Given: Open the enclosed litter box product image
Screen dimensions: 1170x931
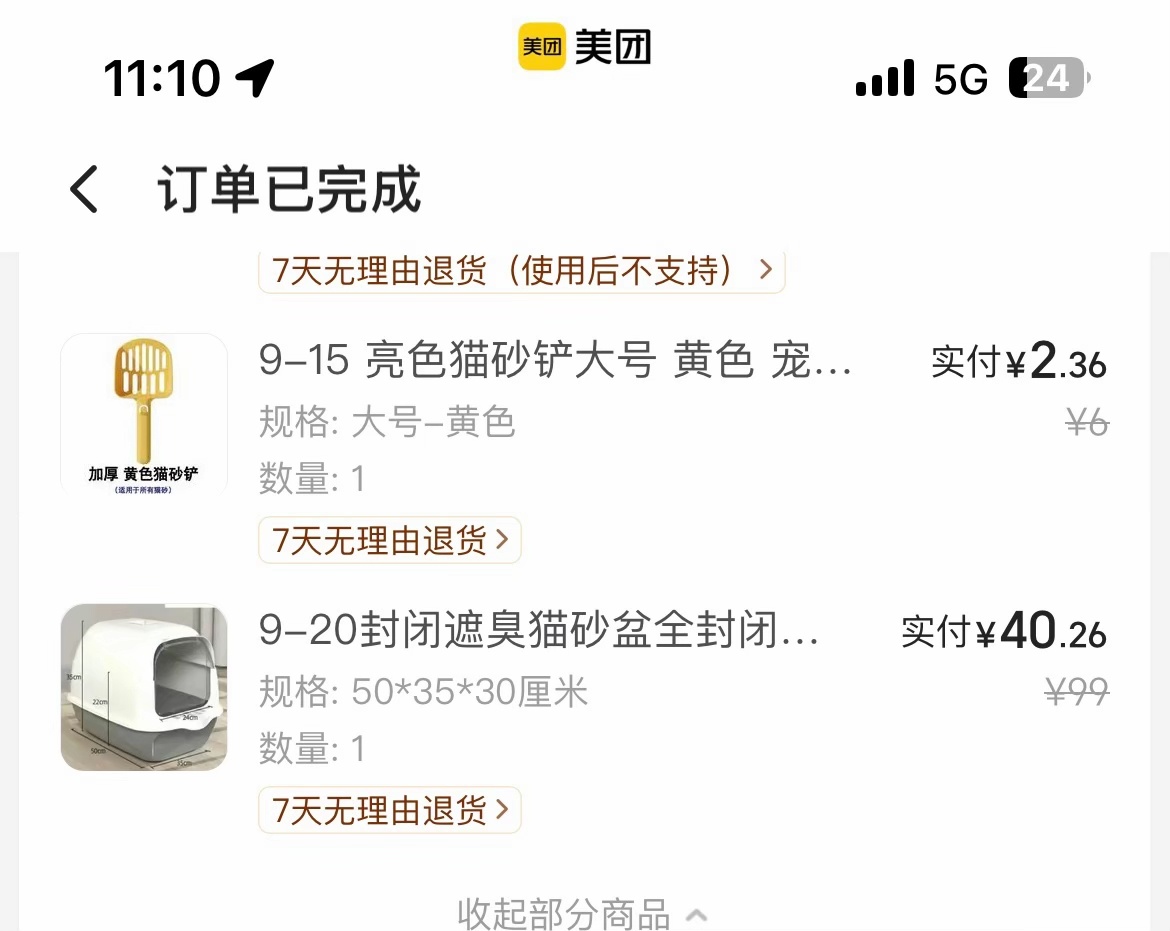Looking at the screenshot, I should pos(143,687).
